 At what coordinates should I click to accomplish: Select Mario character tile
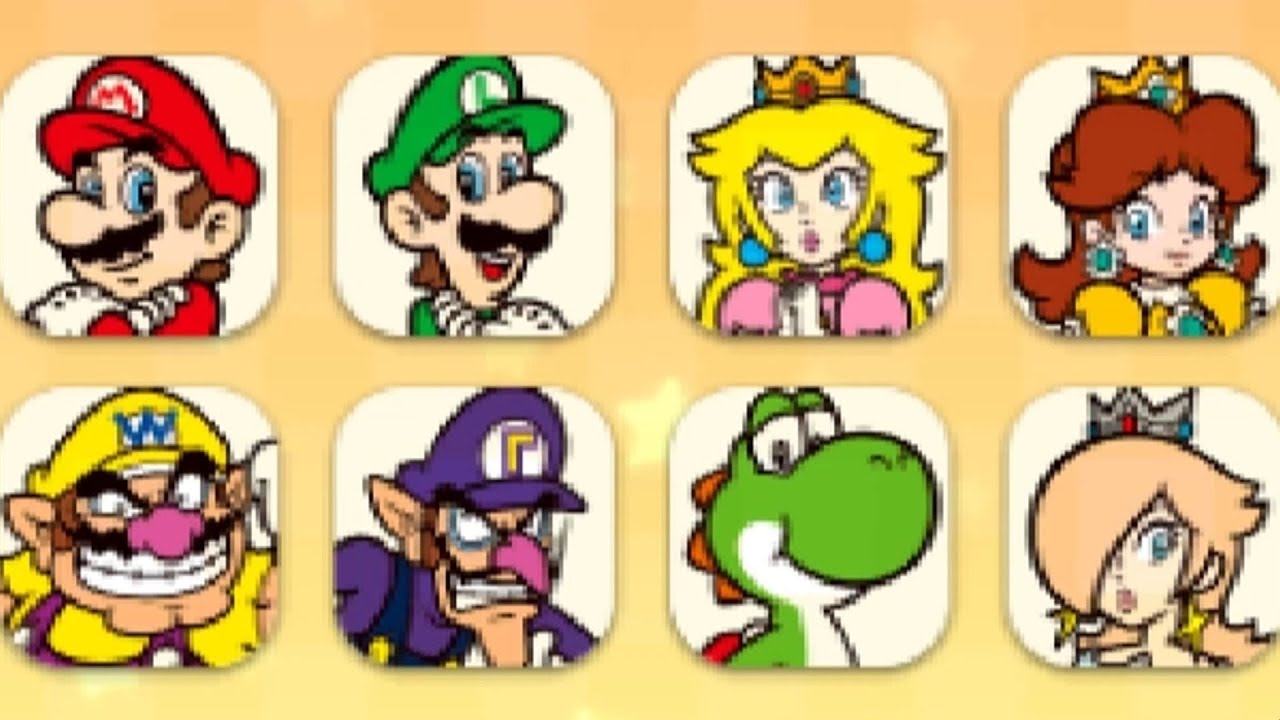pos(138,196)
